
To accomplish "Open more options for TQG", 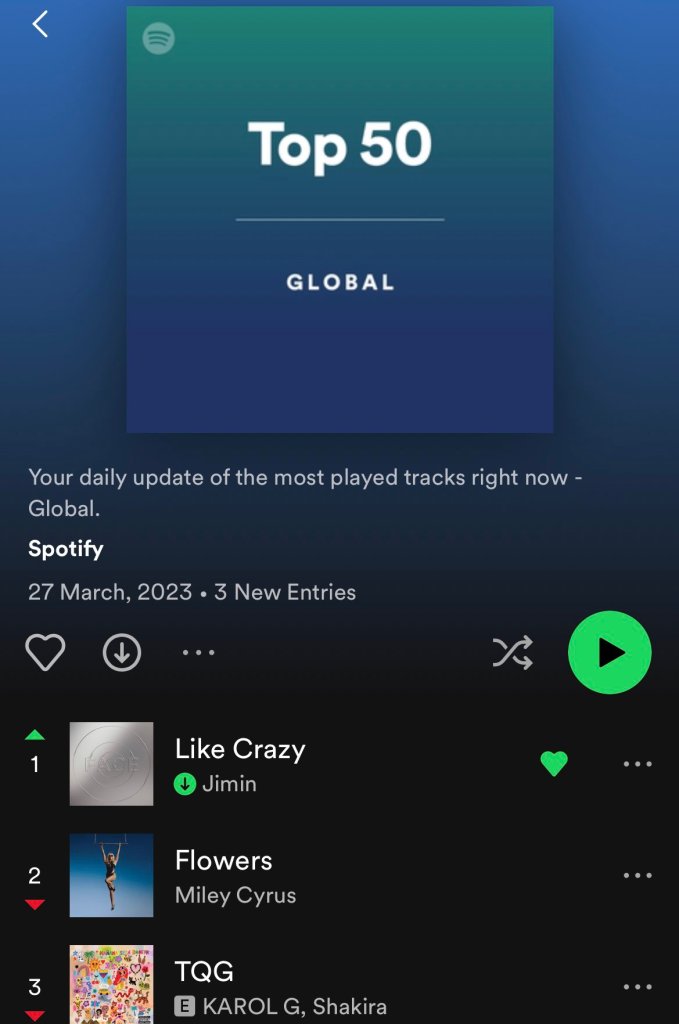I will pyautogui.click(x=637, y=987).
